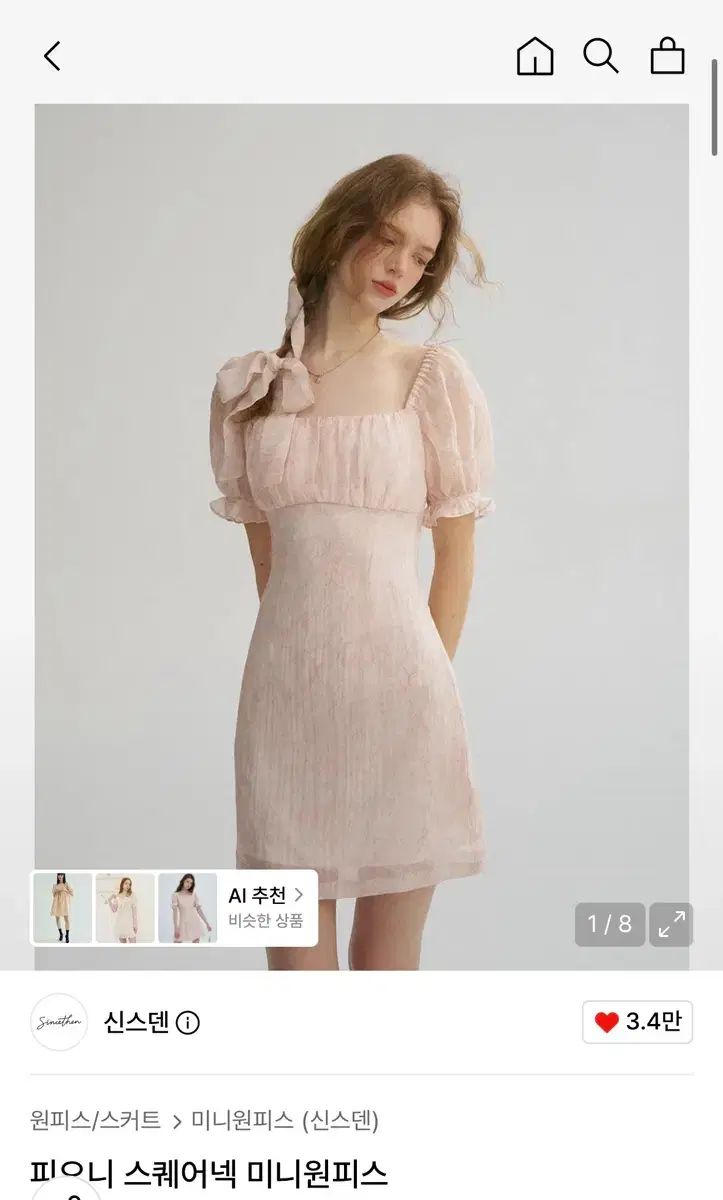
Task: Open 미니원피스 (신스덴) breadcrumb link
Action: point(285,1120)
